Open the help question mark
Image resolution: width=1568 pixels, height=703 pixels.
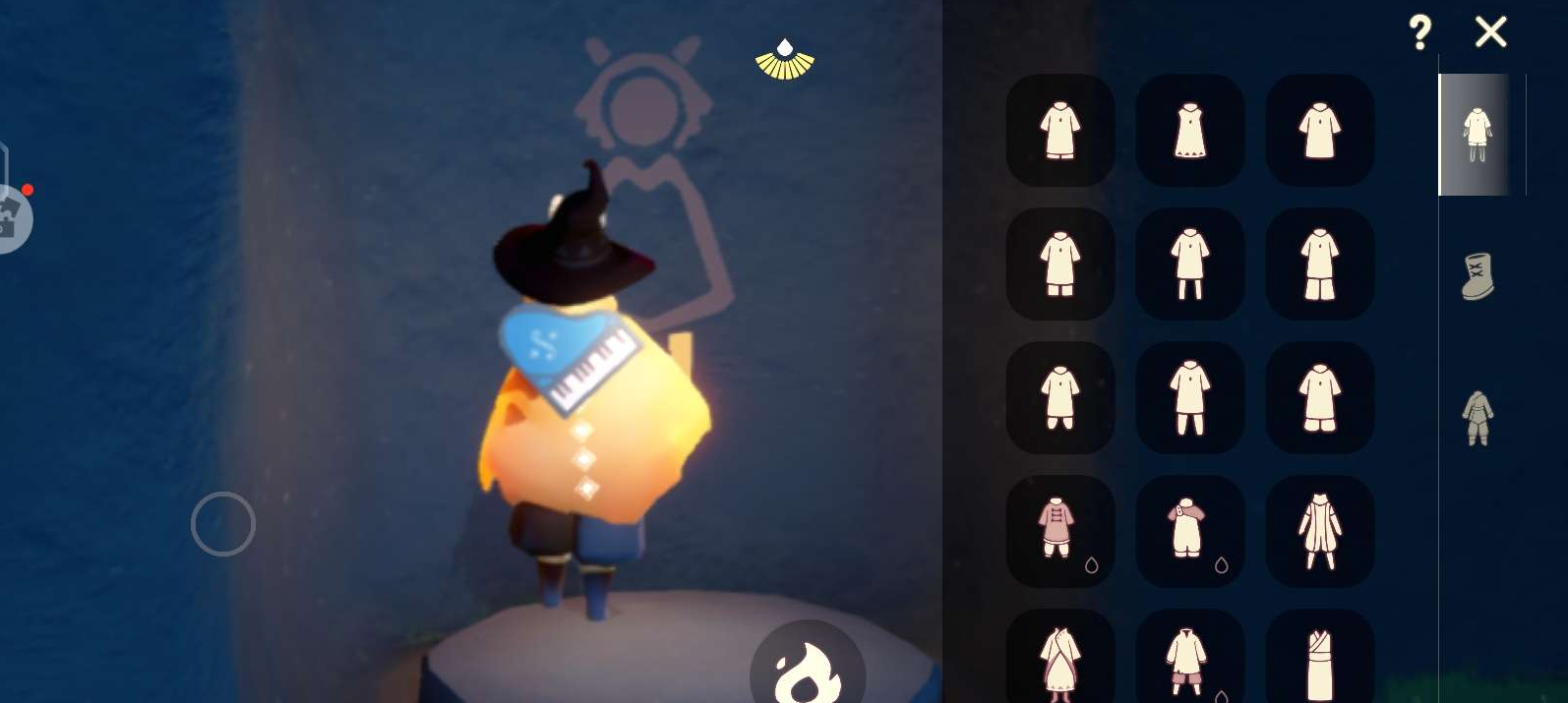[x=1419, y=33]
